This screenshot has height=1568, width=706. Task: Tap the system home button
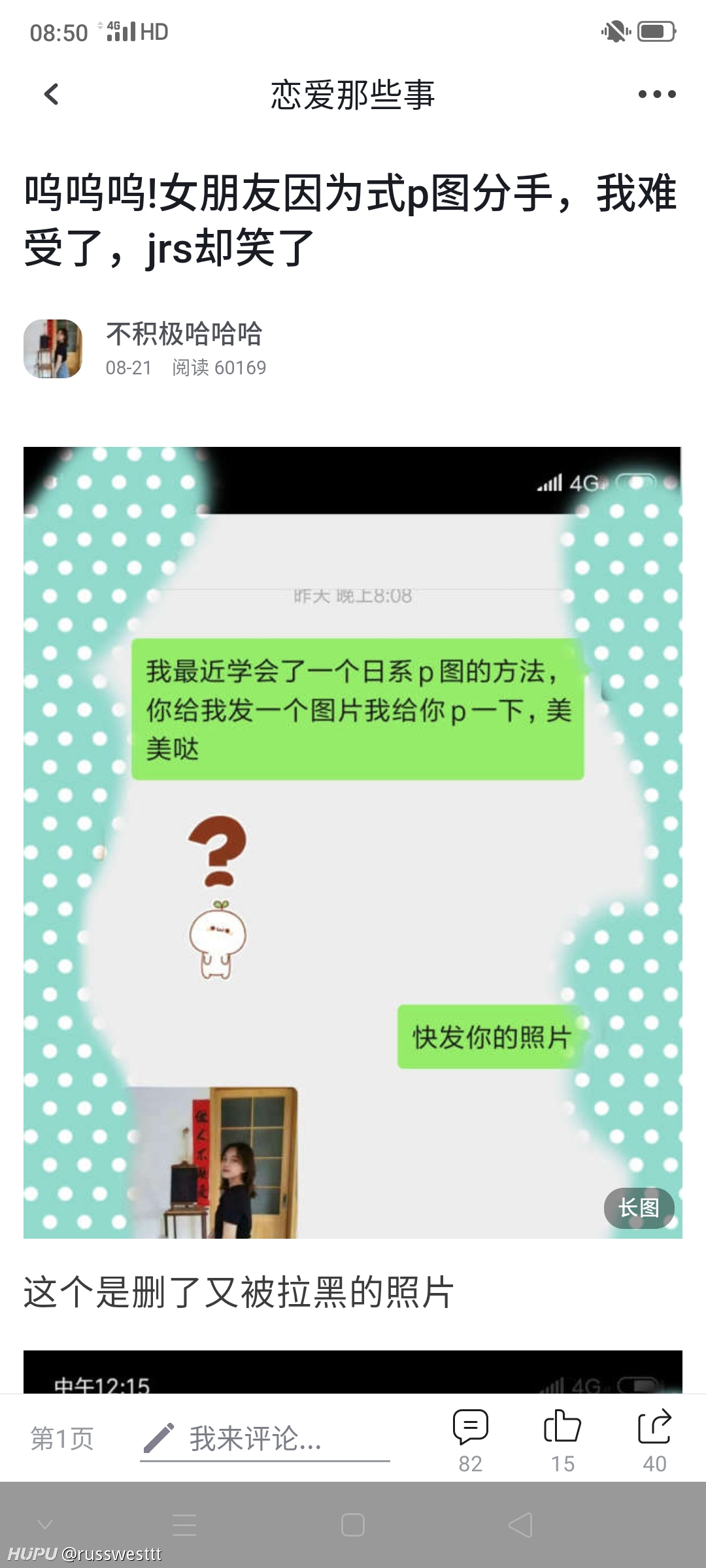(353, 1525)
